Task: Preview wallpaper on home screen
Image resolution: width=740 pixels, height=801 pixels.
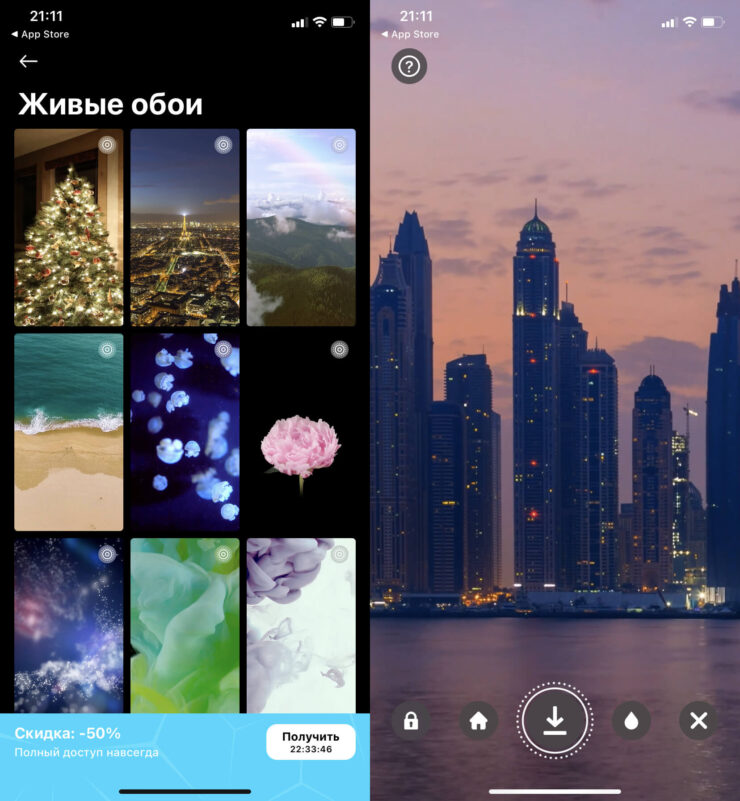Action: pyautogui.click(x=478, y=720)
